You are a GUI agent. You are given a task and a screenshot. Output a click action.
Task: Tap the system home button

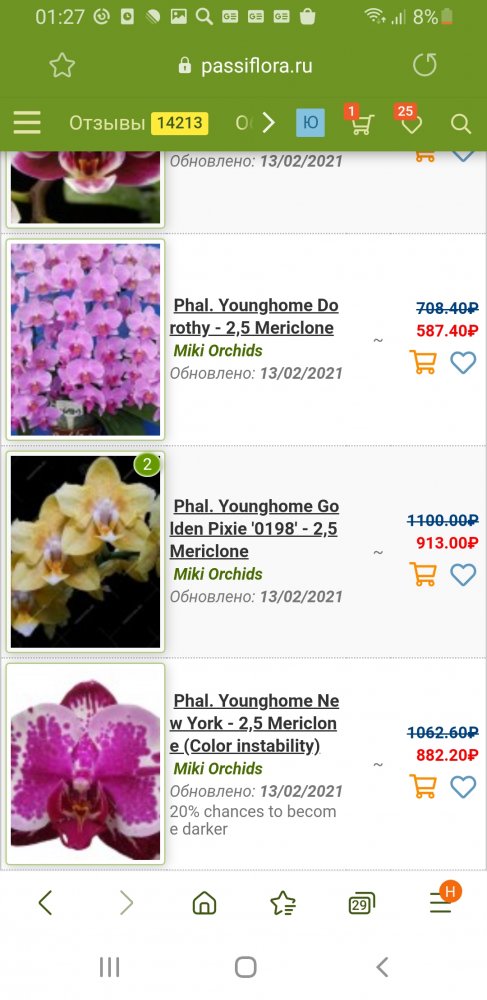tap(245, 967)
